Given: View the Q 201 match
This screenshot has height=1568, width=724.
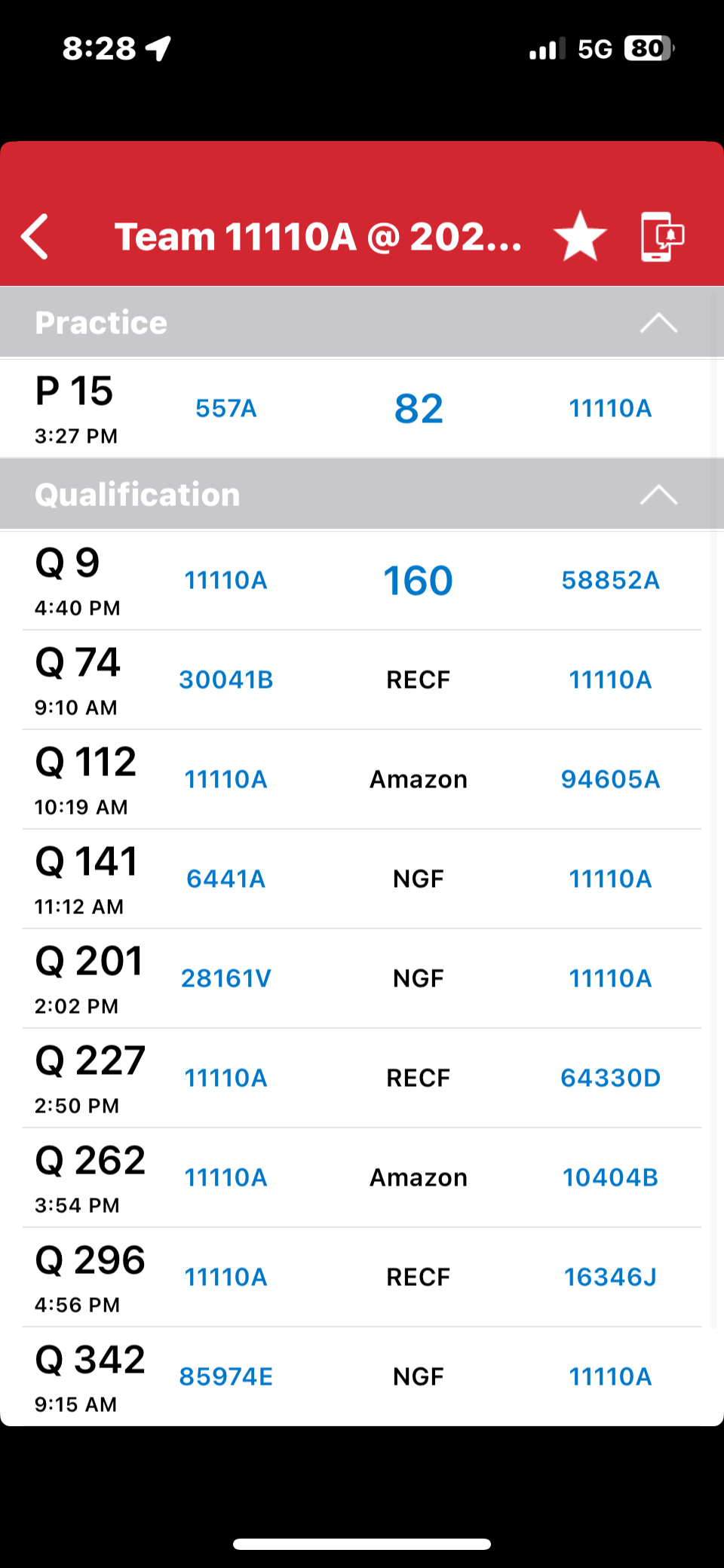Looking at the screenshot, I should (x=362, y=978).
